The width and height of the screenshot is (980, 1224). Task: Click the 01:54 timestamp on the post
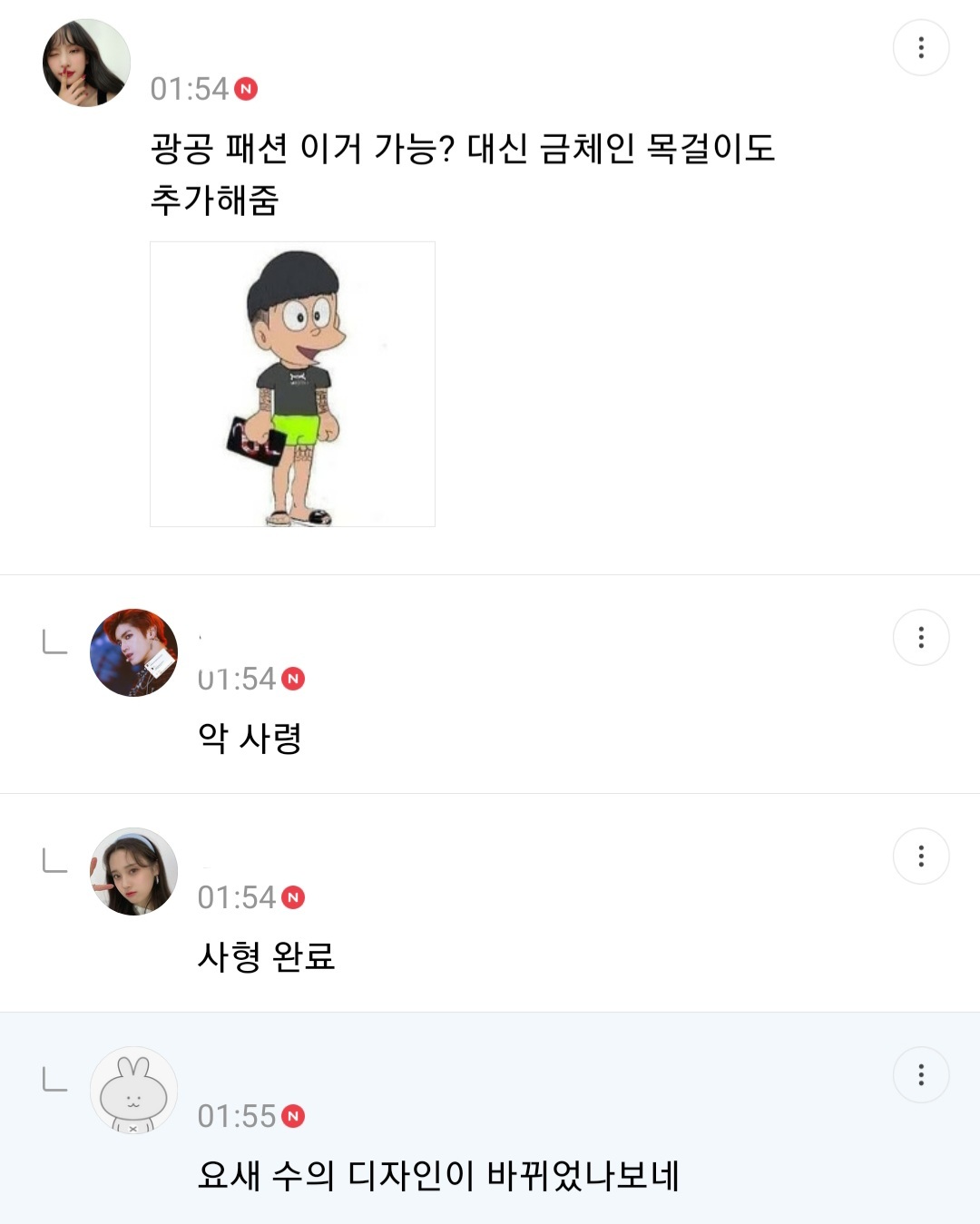click(191, 88)
